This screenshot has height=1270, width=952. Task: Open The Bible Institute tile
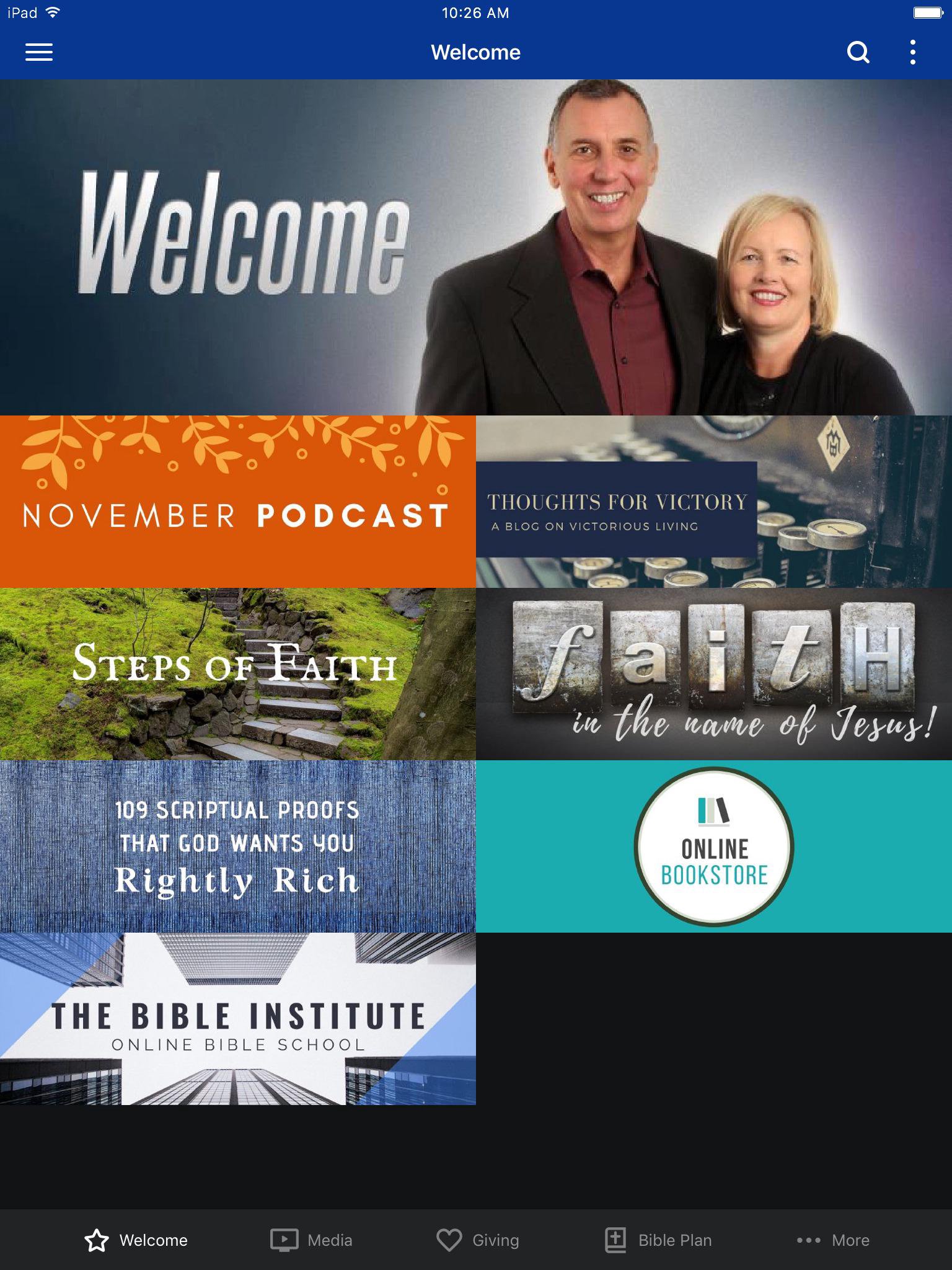coord(238,1018)
